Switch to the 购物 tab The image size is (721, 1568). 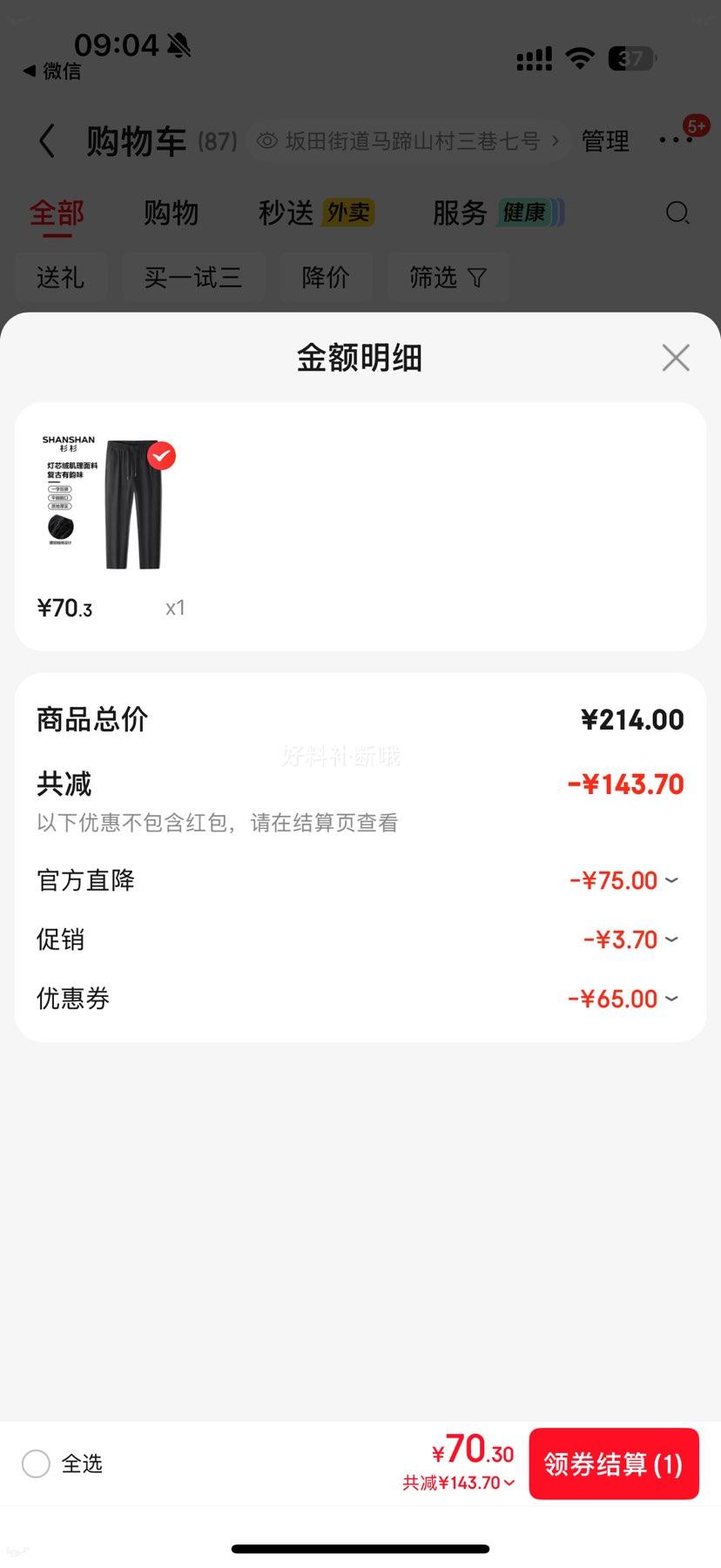(171, 212)
